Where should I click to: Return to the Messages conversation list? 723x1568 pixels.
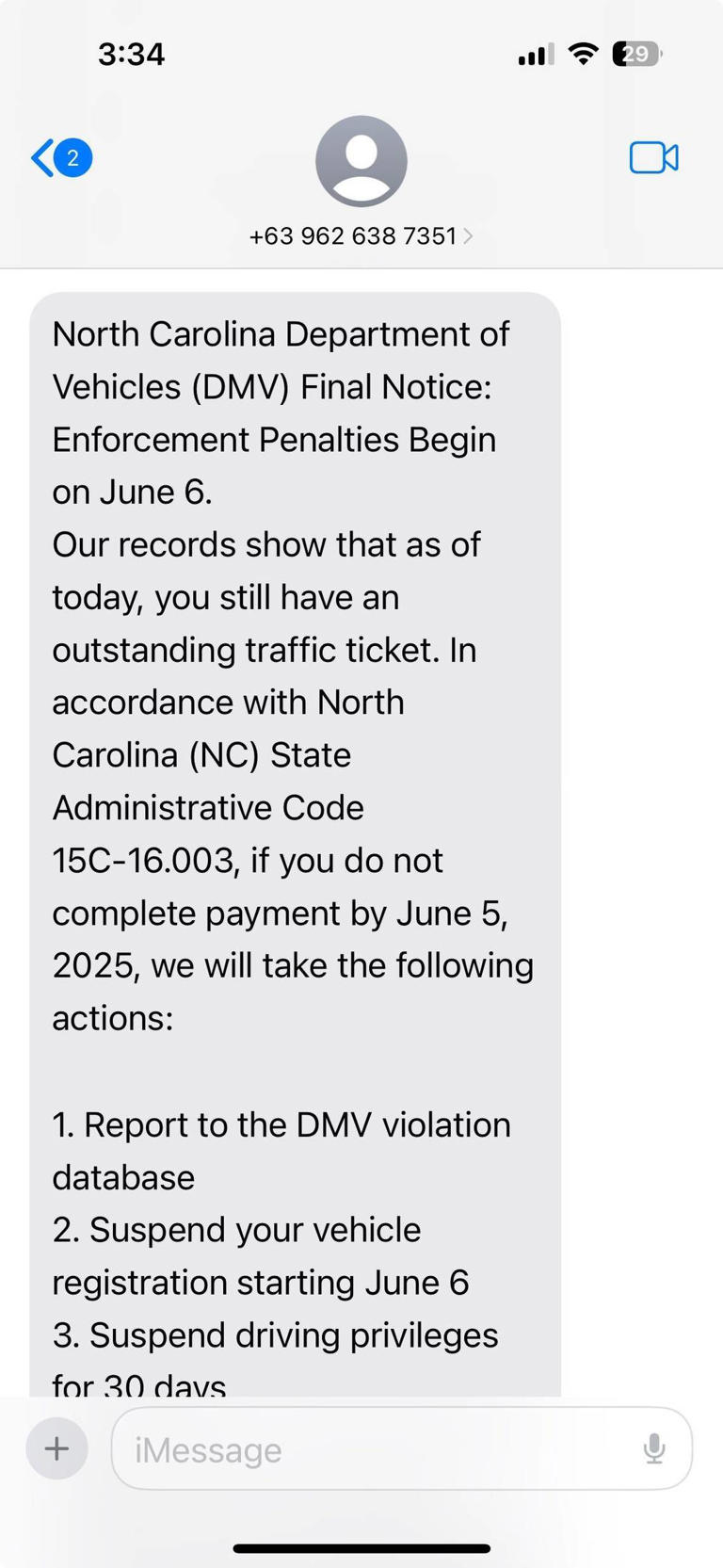[x=42, y=157]
